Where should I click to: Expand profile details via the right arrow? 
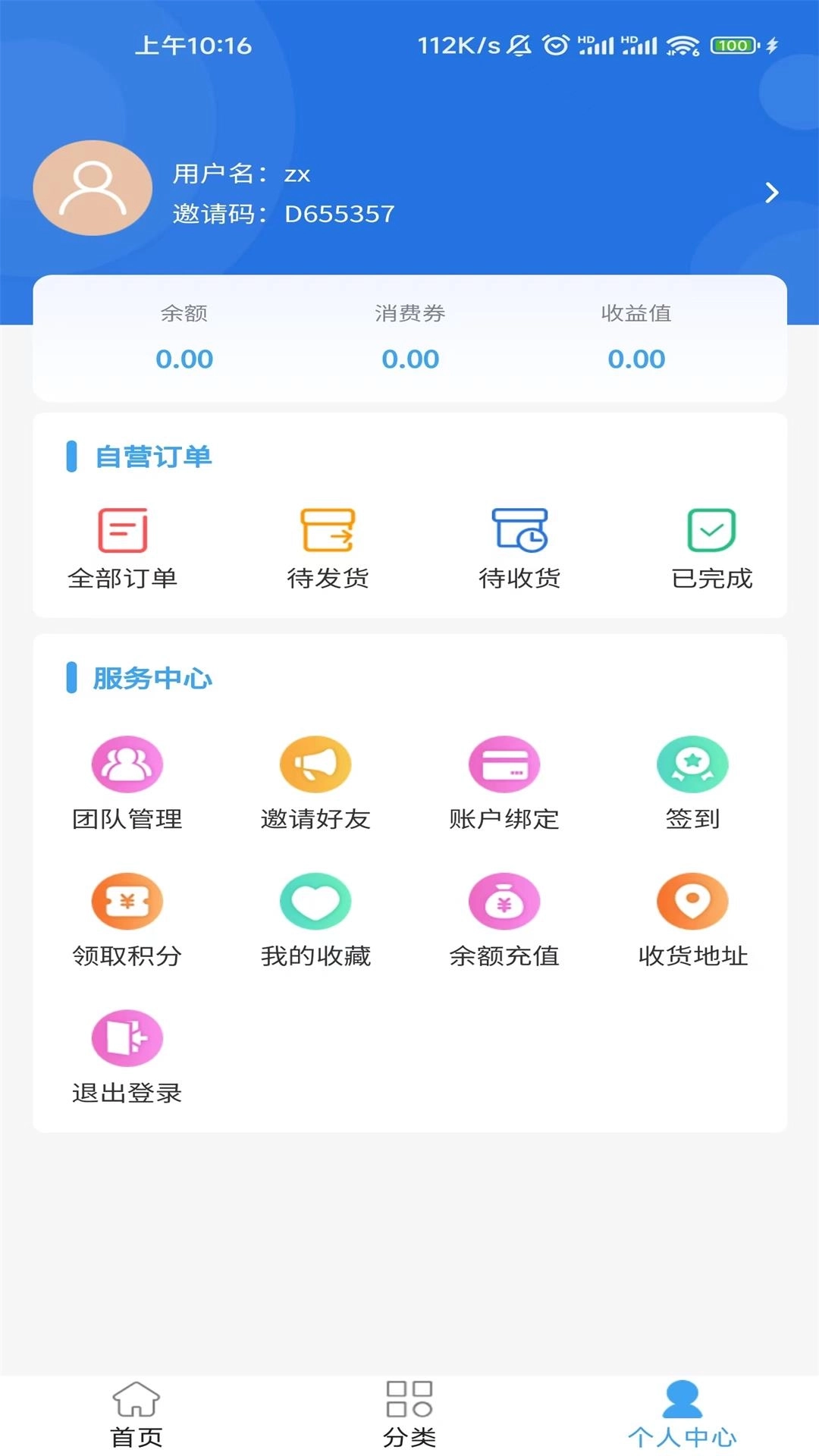(773, 190)
